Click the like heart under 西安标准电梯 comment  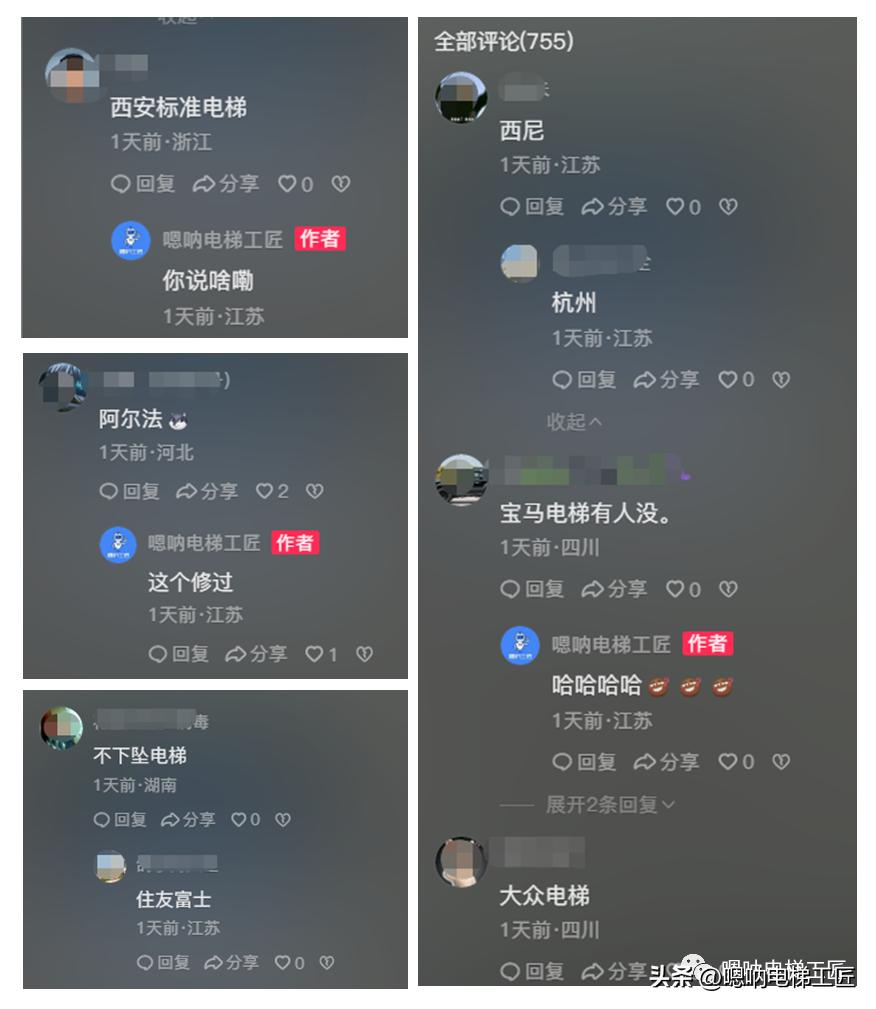click(288, 184)
